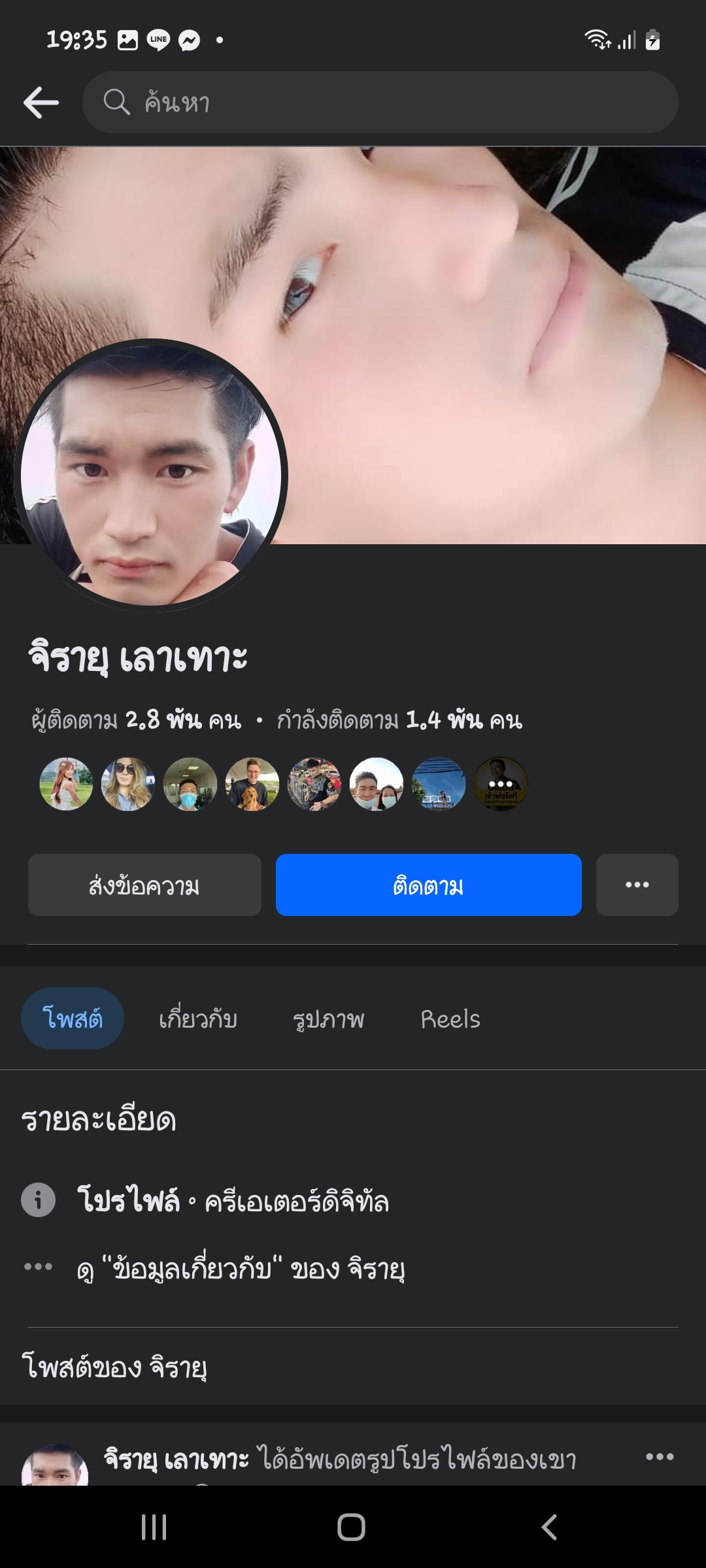Screen dimensions: 706x1568
Task: Open the round profile picture
Action: [x=151, y=475]
